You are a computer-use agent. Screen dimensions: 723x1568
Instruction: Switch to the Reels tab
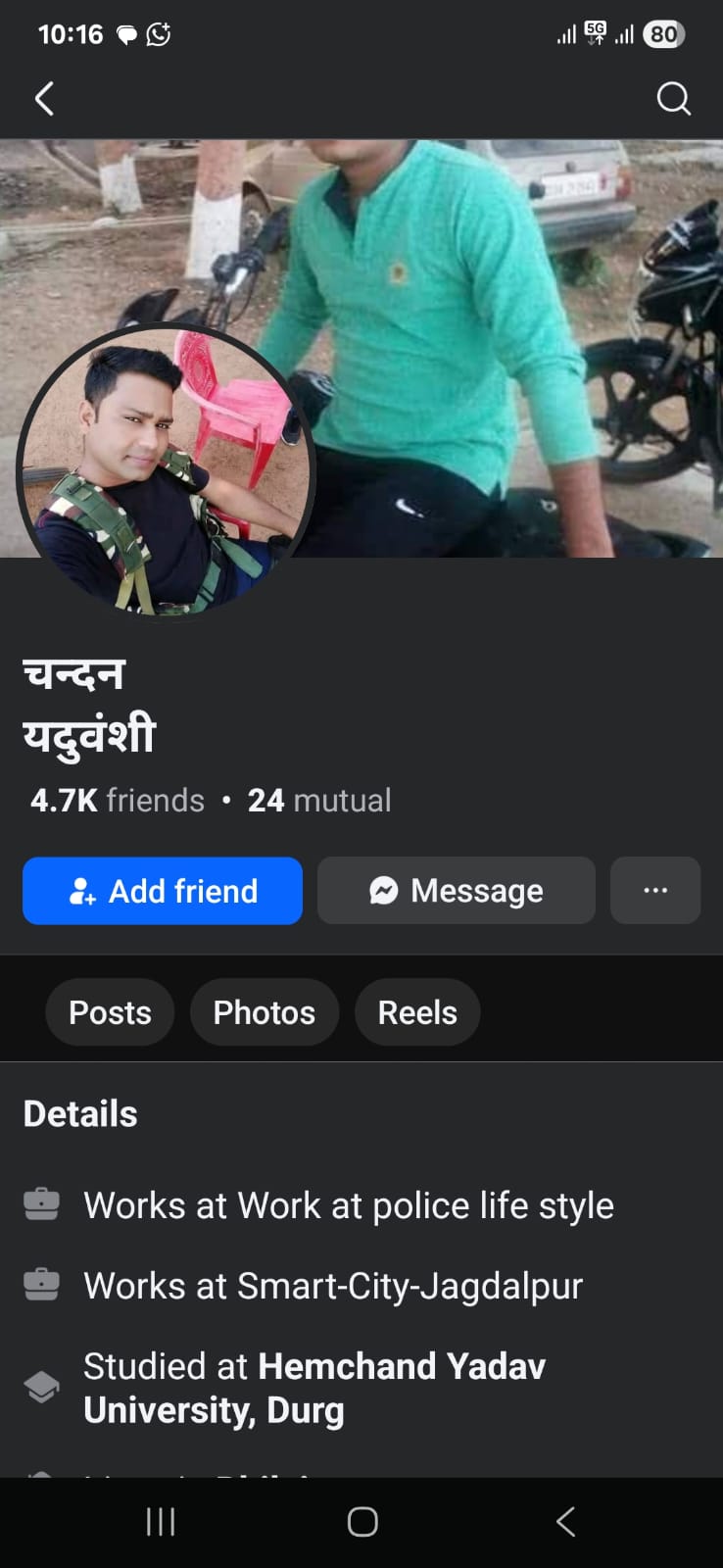[417, 1012]
